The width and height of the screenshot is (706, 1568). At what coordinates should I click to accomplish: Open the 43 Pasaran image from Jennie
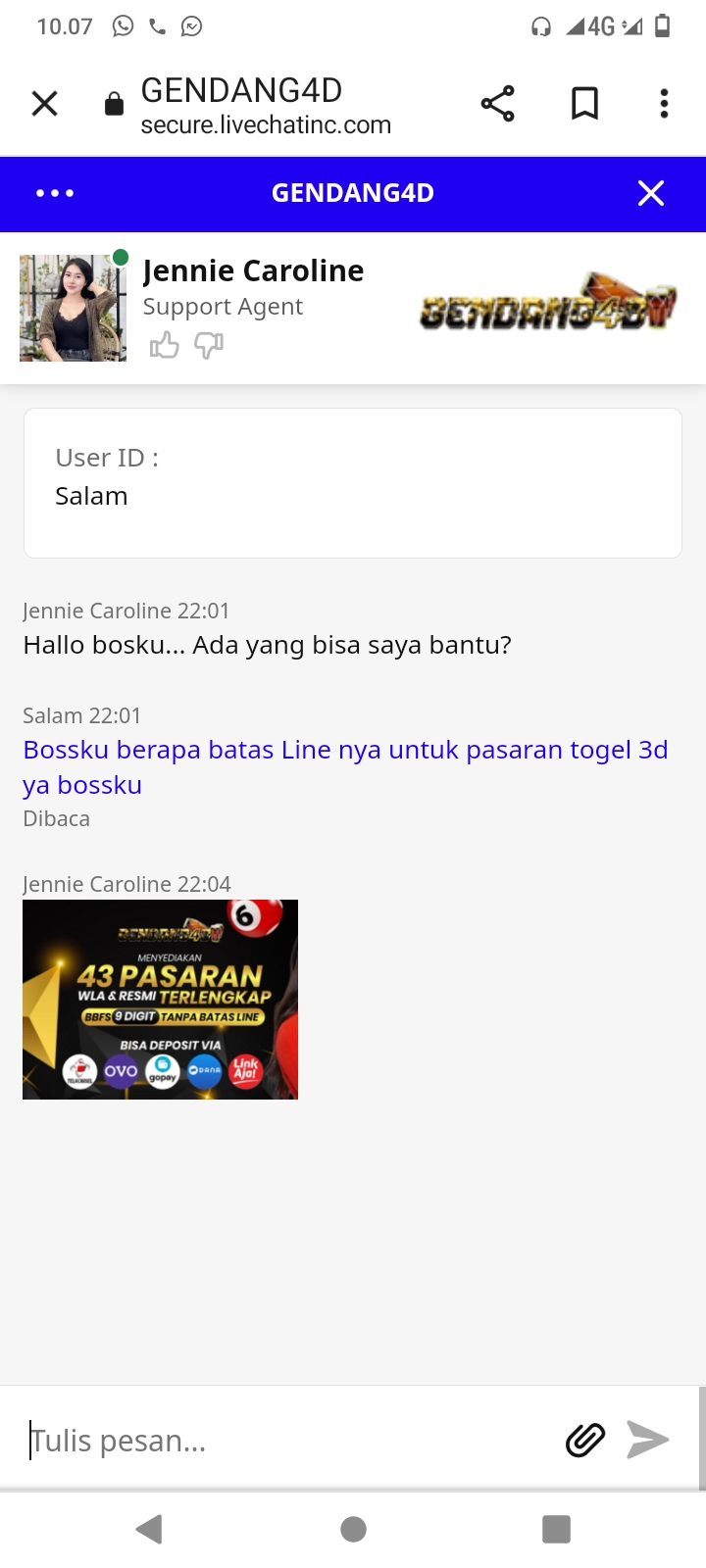[x=160, y=1000]
